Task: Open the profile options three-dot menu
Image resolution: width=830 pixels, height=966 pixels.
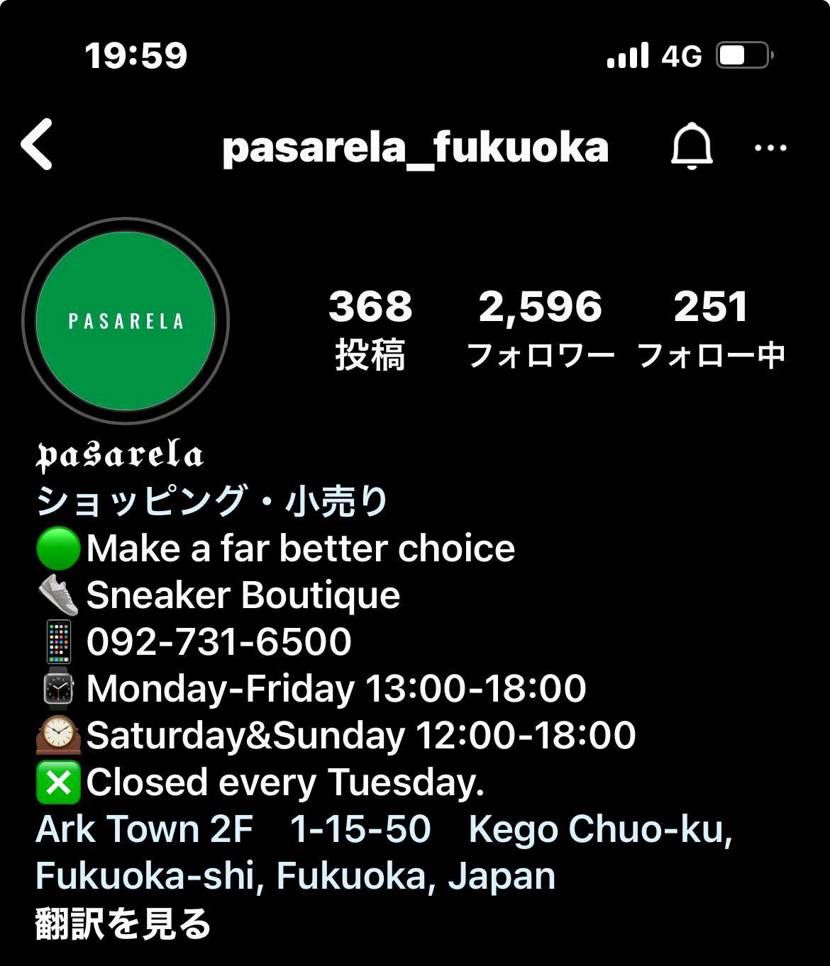Action: click(x=771, y=148)
